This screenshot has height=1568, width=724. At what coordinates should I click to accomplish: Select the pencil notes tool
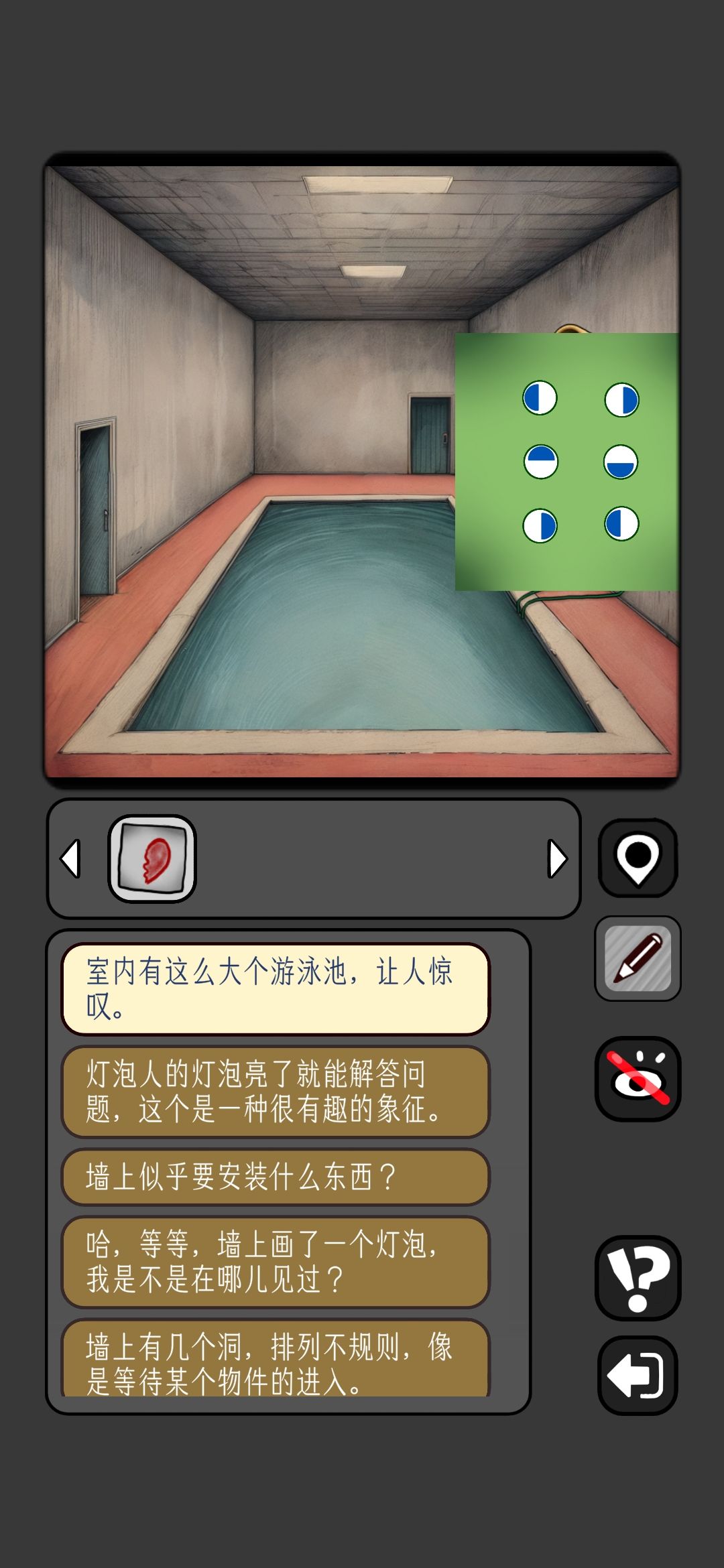tap(638, 958)
